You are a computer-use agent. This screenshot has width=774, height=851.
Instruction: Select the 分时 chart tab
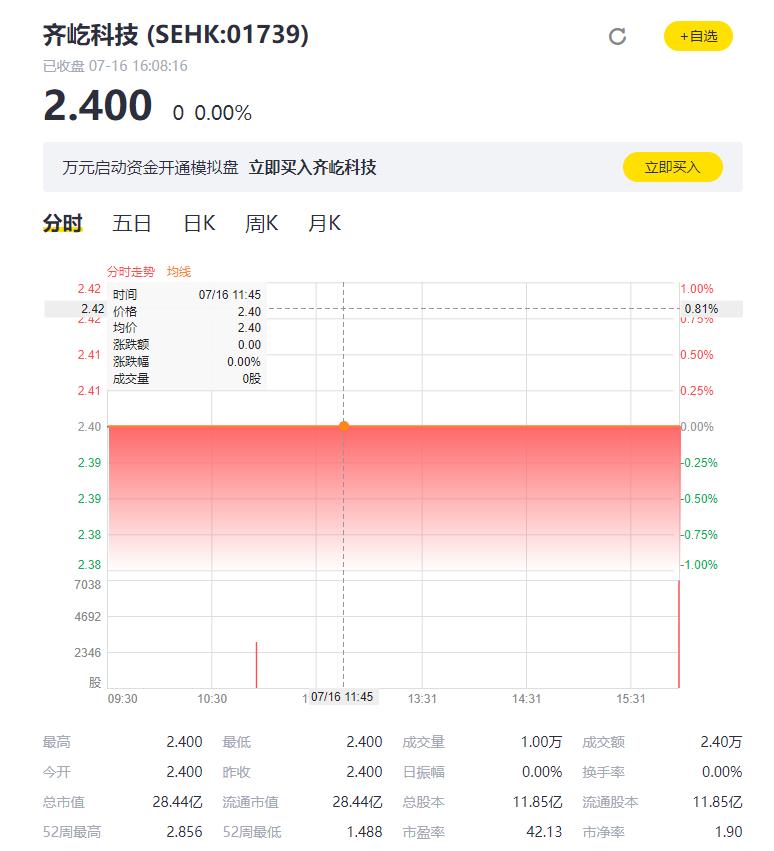coord(66,223)
